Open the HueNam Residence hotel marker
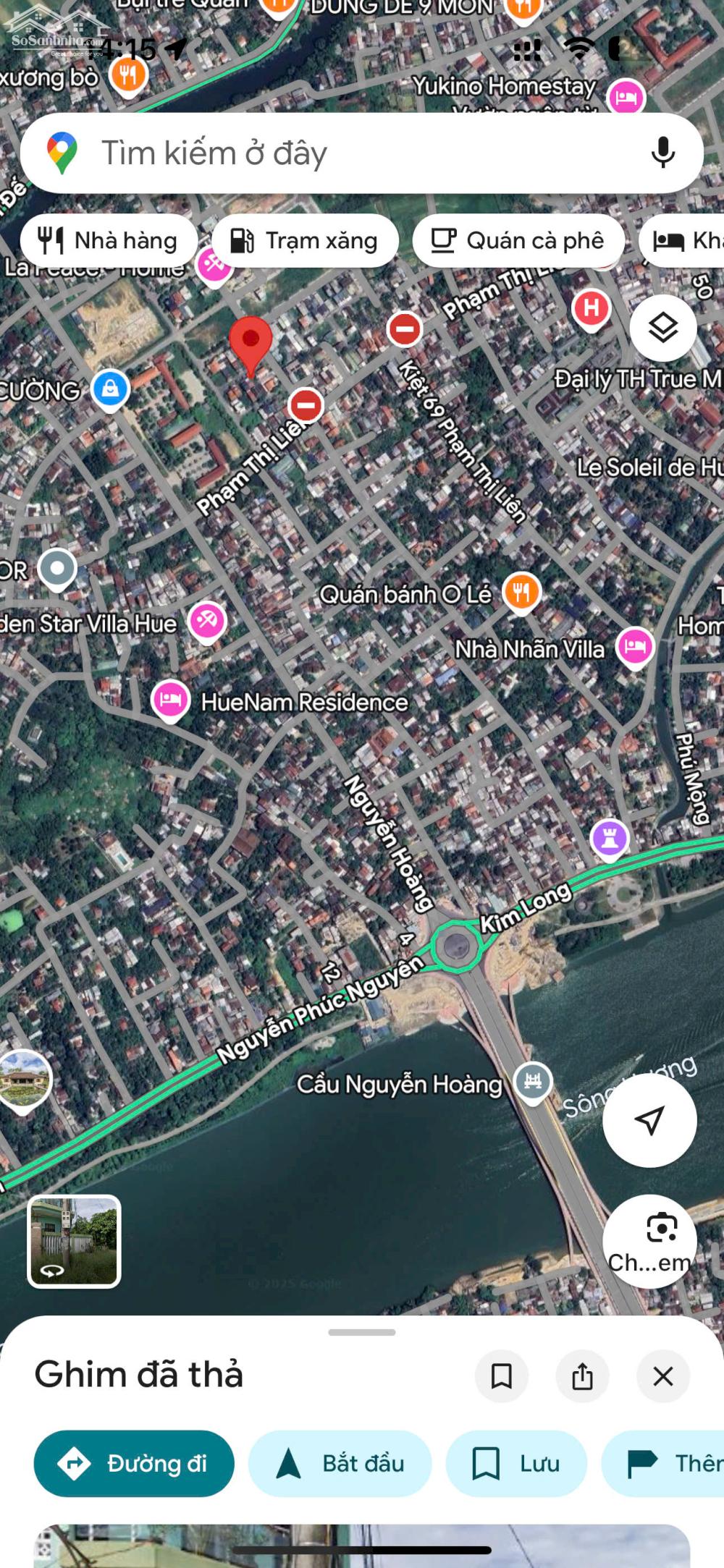 click(171, 700)
